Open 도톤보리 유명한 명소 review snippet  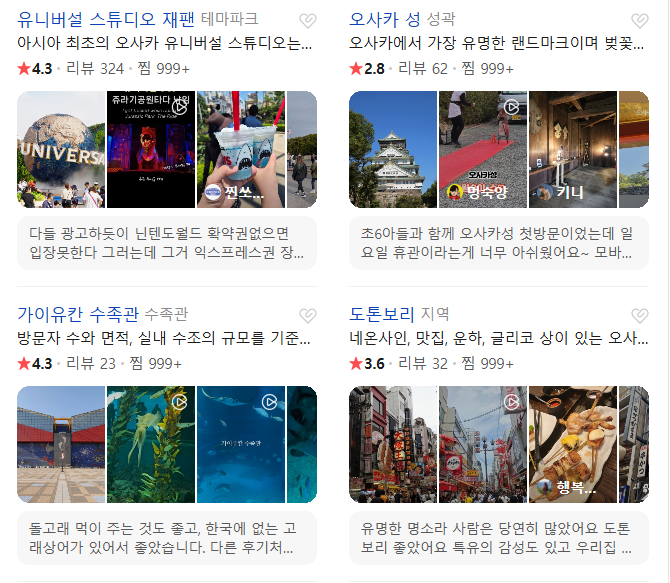(x=499, y=538)
